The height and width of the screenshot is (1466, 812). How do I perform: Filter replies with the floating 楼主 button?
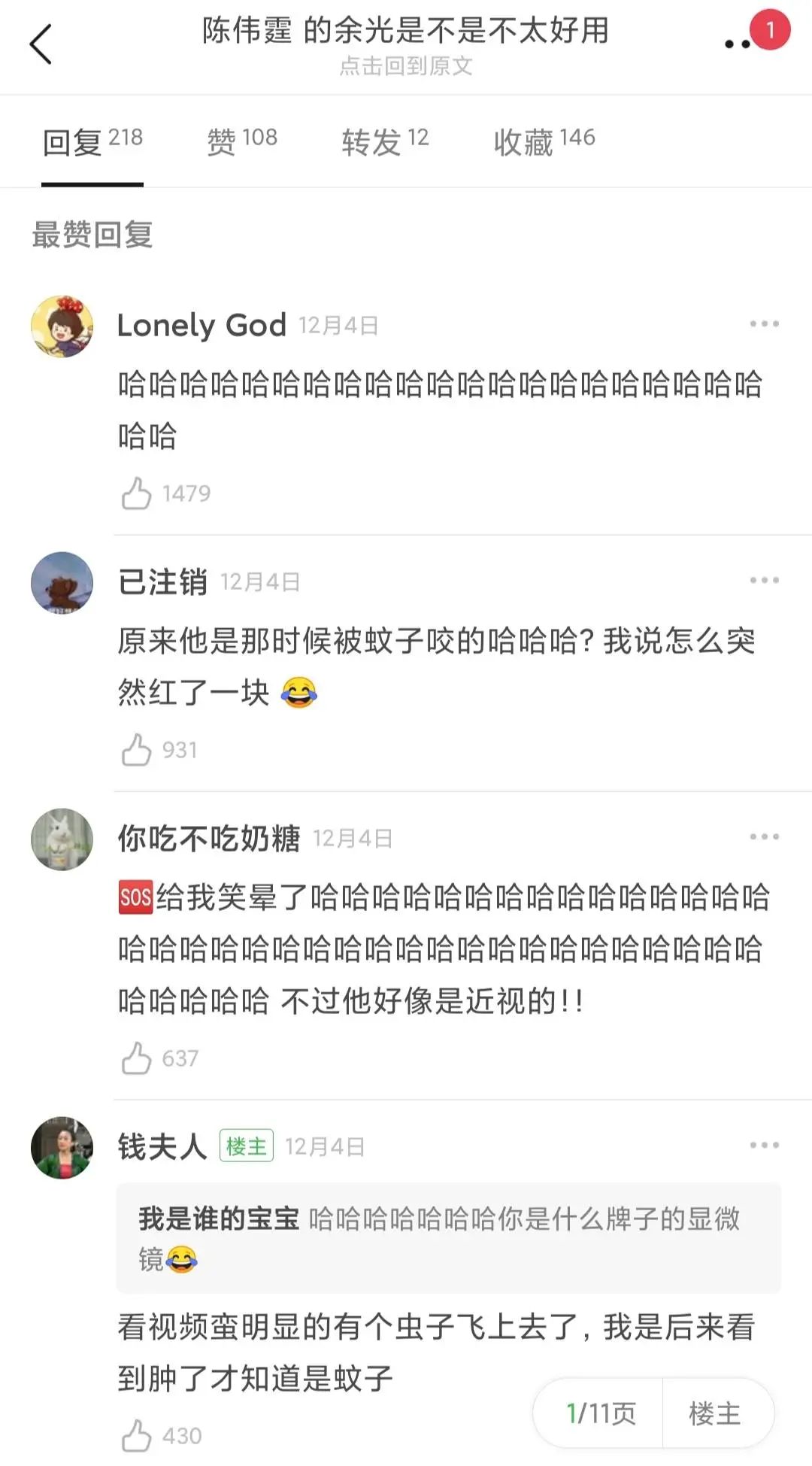(x=715, y=1413)
